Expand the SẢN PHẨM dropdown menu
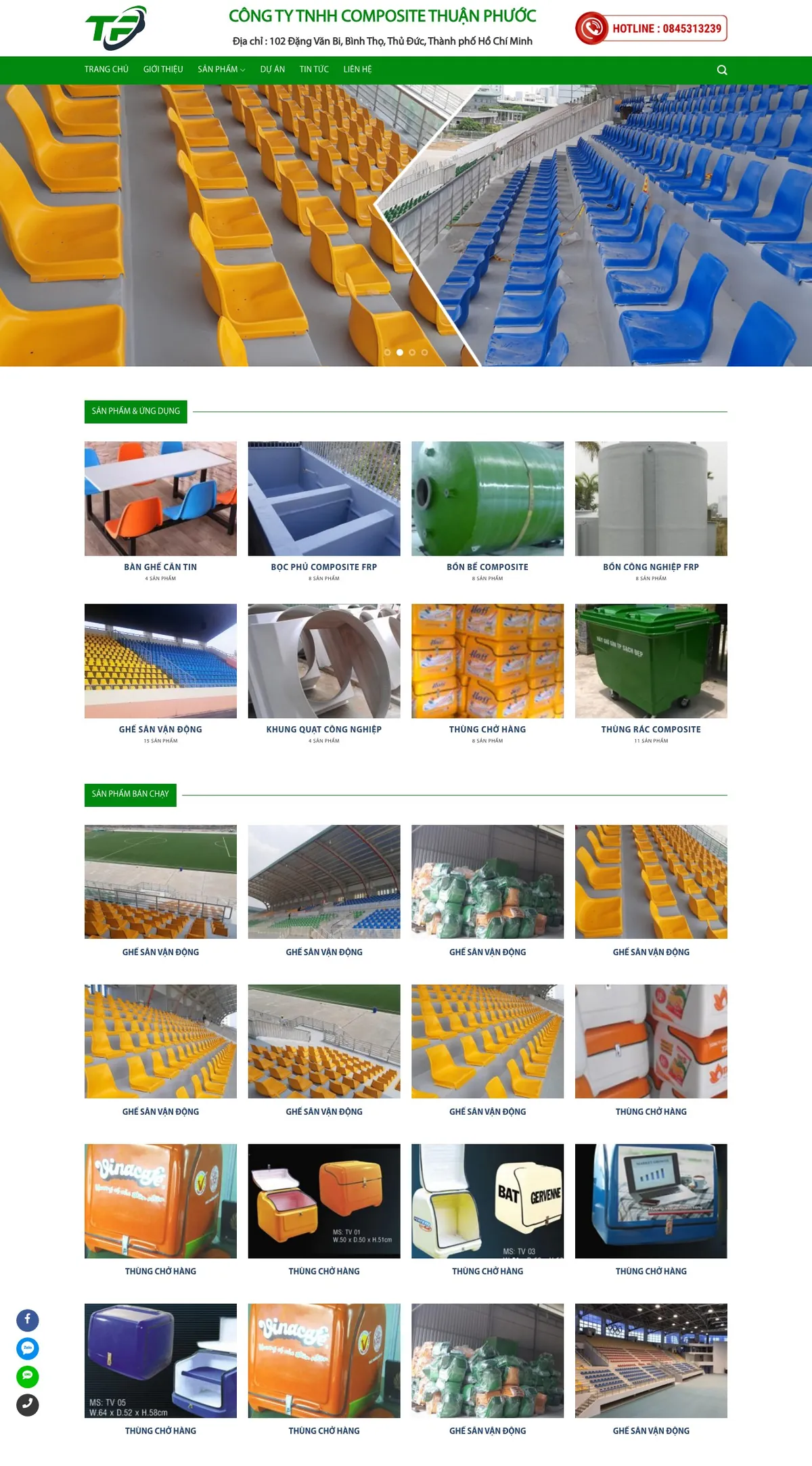812x1466 pixels. [221, 70]
